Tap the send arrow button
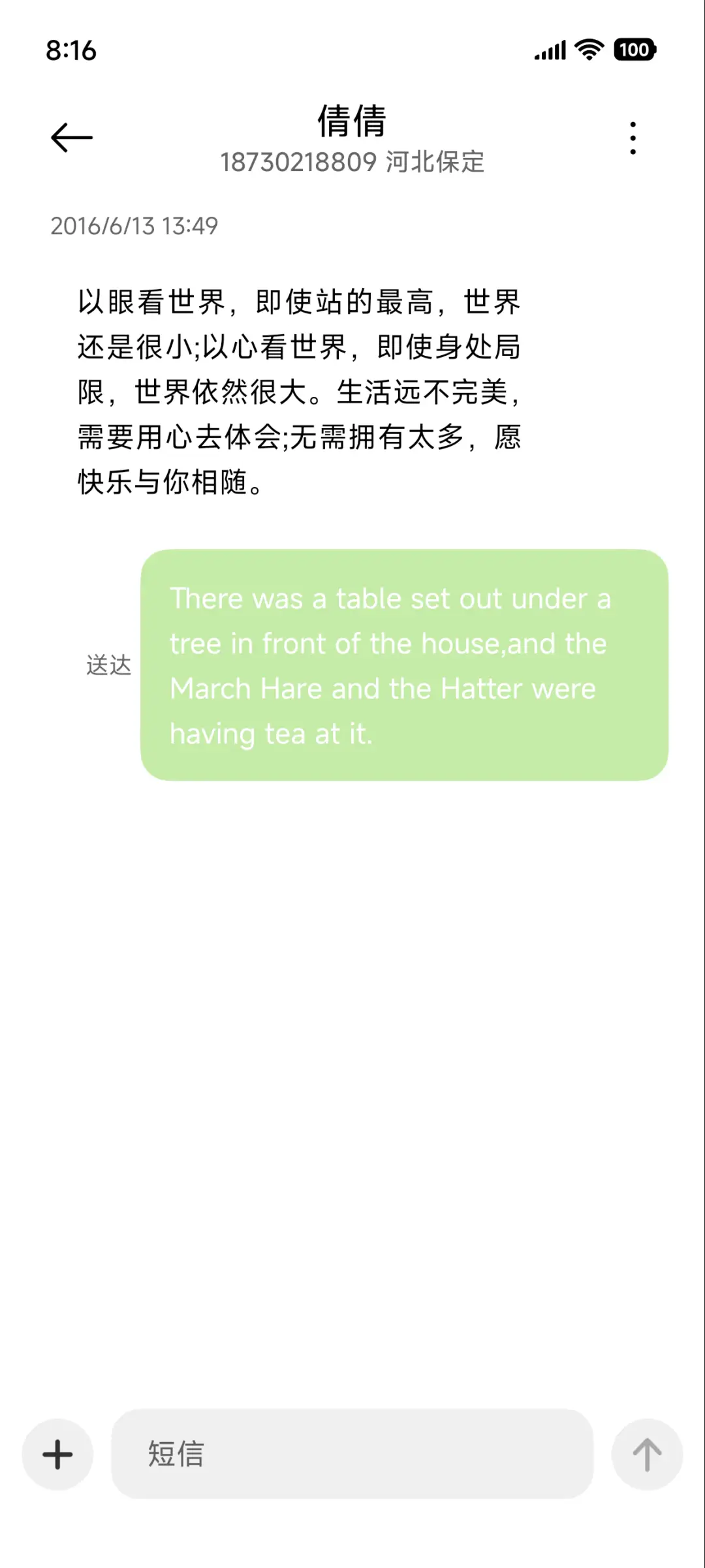 pyautogui.click(x=647, y=1454)
